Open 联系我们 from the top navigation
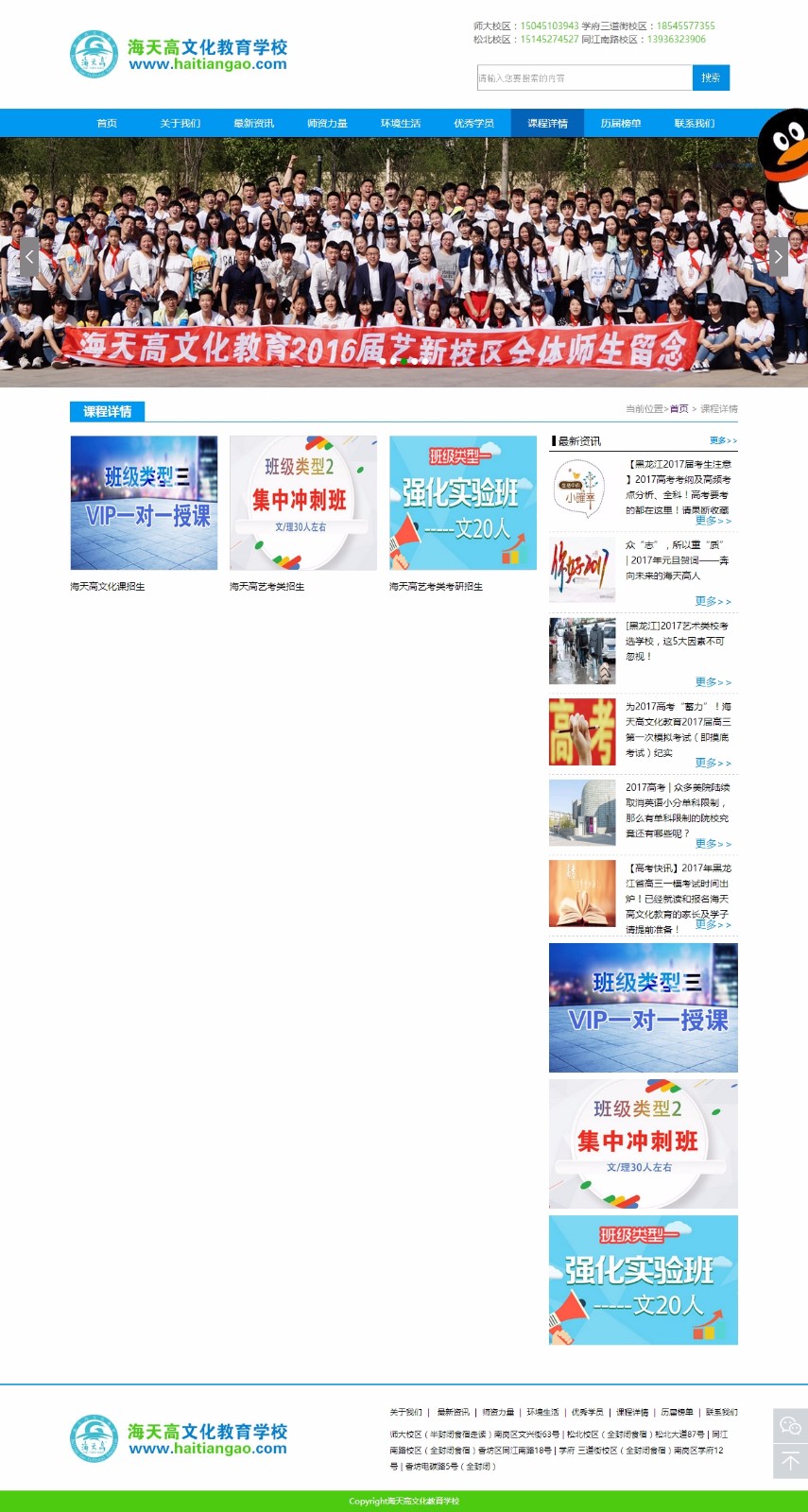The image size is (808, 1512). click(694, 124)
